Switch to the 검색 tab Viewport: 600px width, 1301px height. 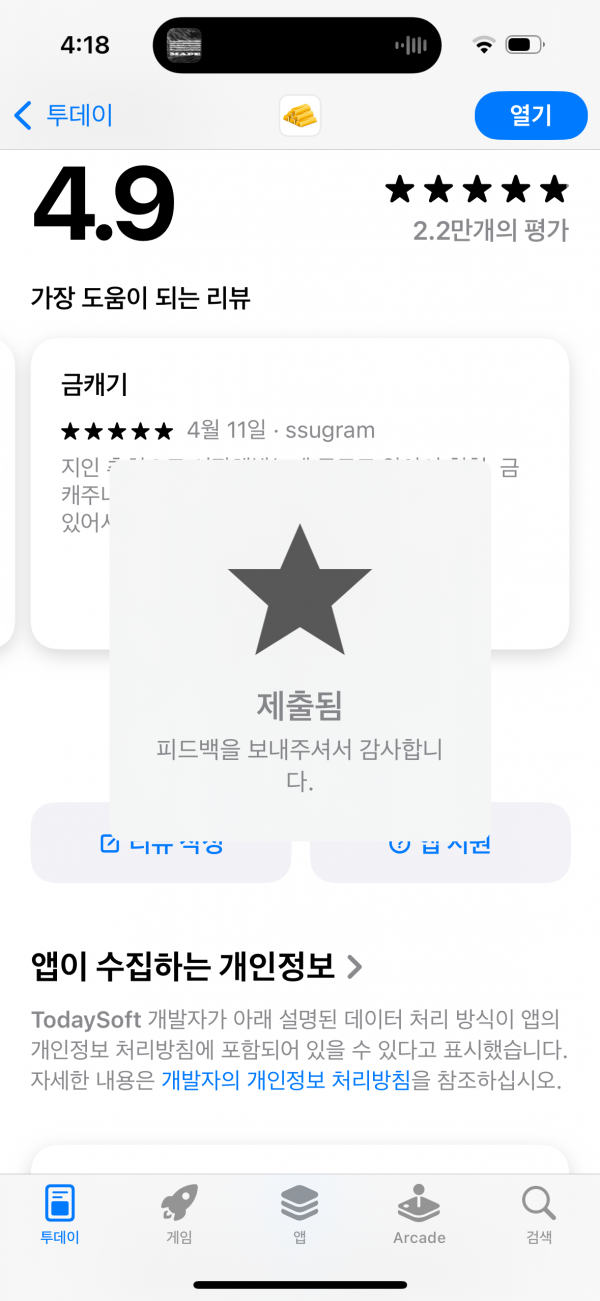point(539,1214)
